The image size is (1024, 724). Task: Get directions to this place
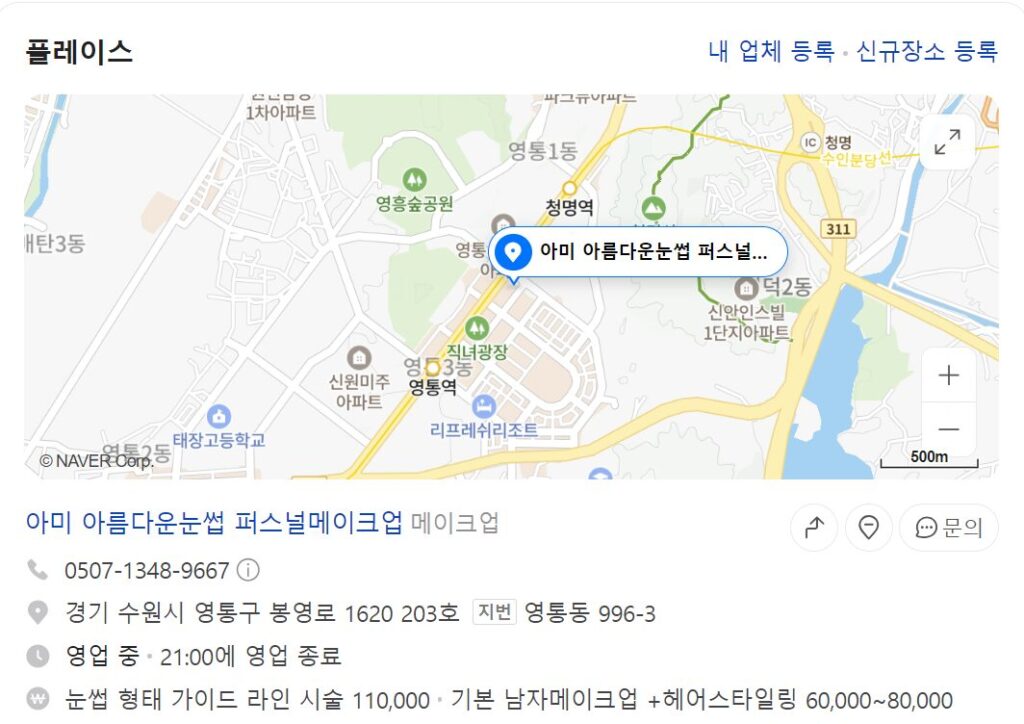814,527
